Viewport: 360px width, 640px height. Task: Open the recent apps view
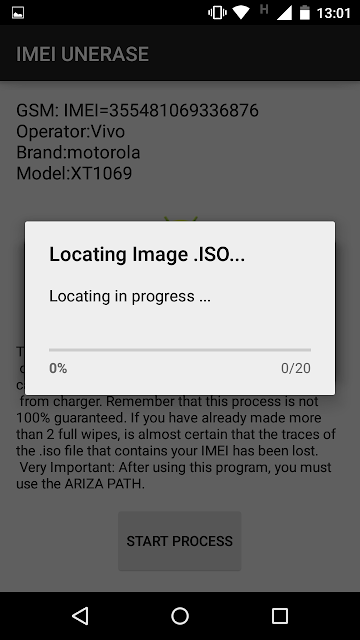280,616
